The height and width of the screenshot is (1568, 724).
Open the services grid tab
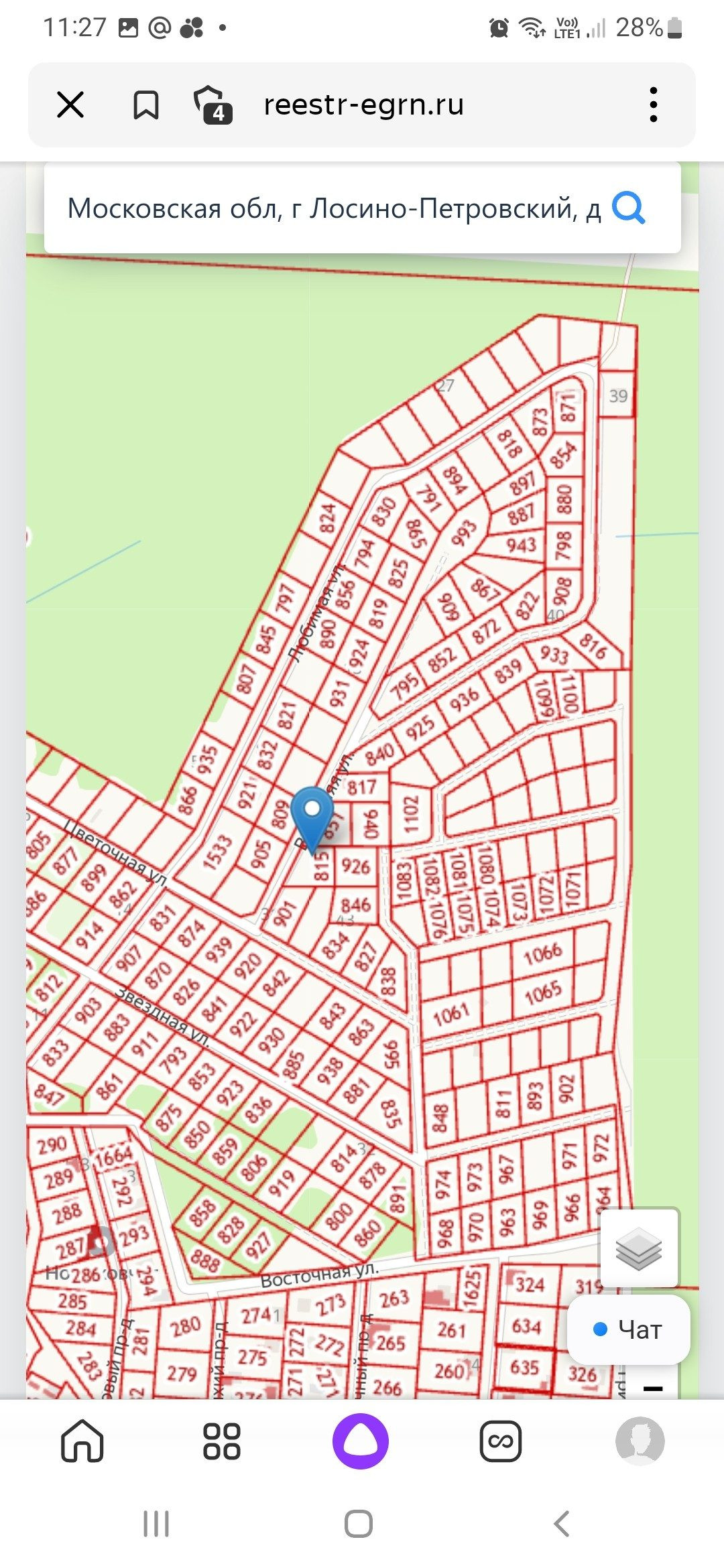coord(222,1441)
